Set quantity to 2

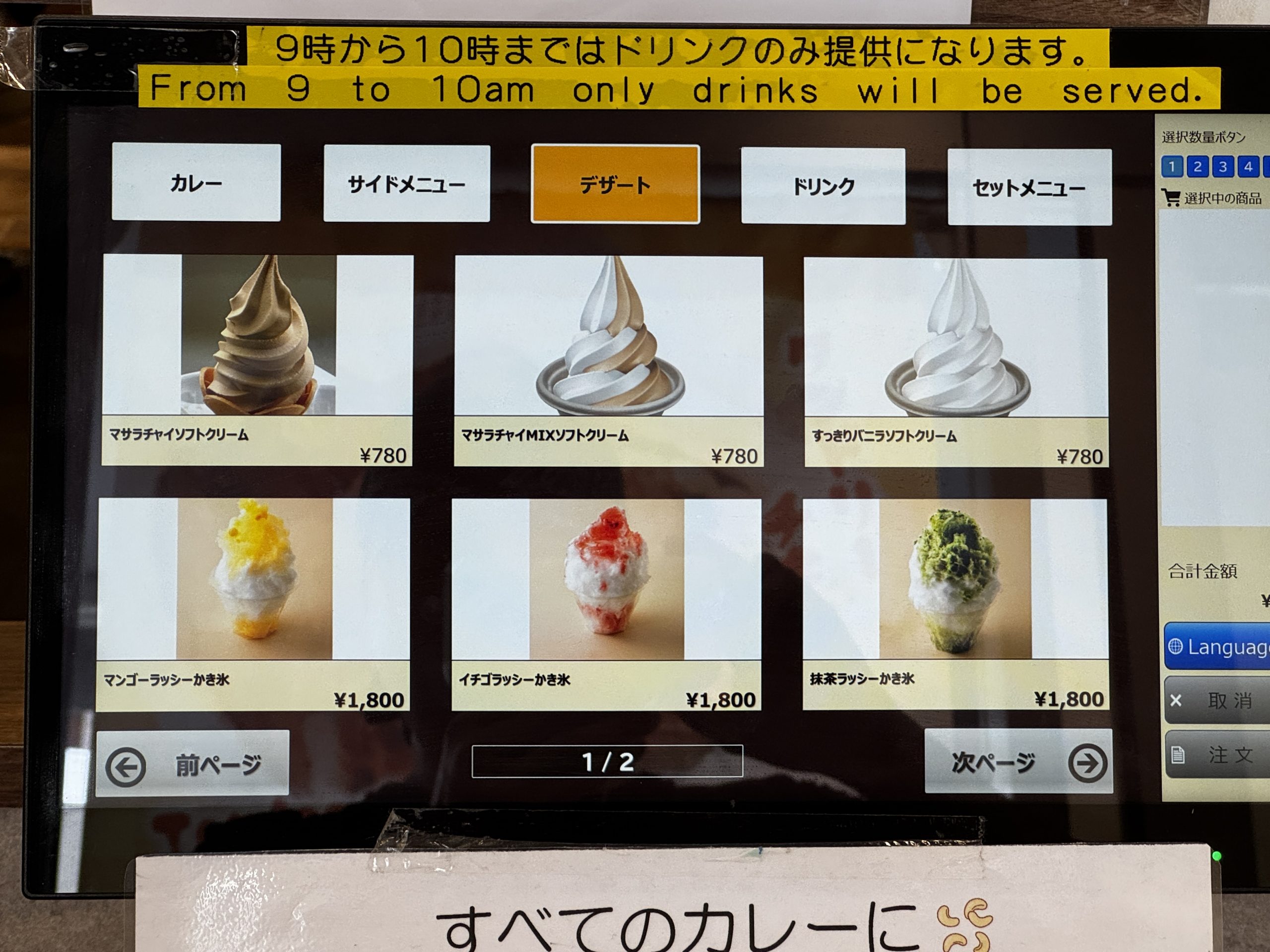point(1197,167)
